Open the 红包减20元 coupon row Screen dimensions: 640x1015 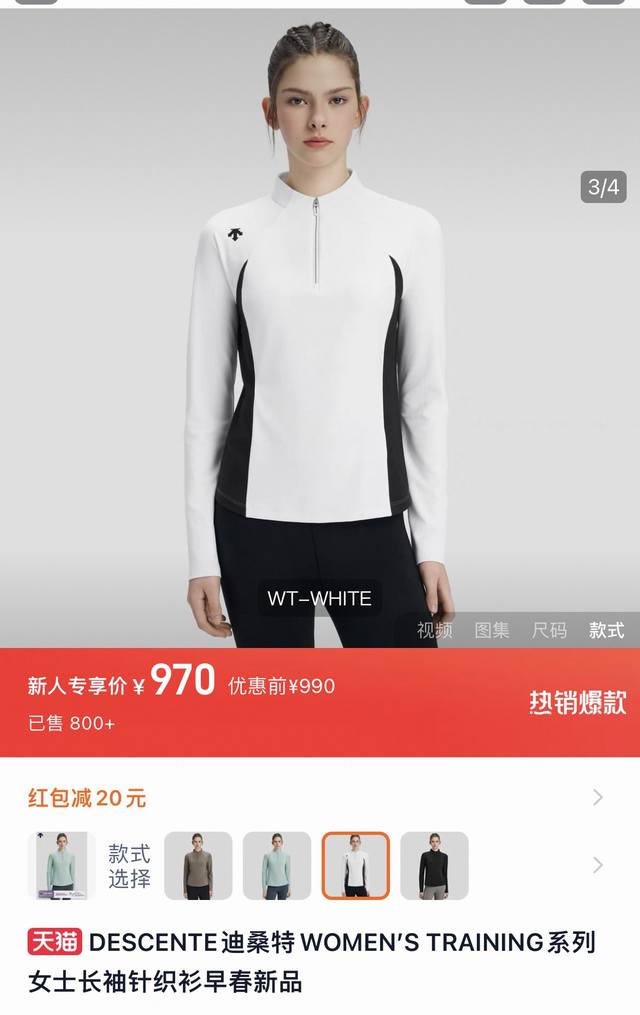tap(318, 798)
